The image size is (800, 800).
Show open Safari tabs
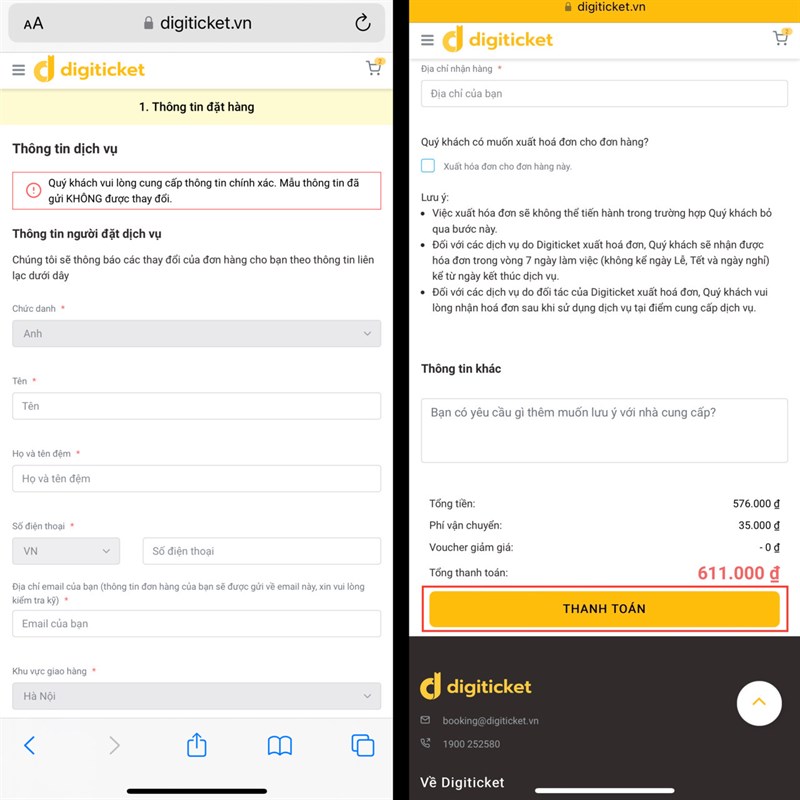click(x=363, y=745)
